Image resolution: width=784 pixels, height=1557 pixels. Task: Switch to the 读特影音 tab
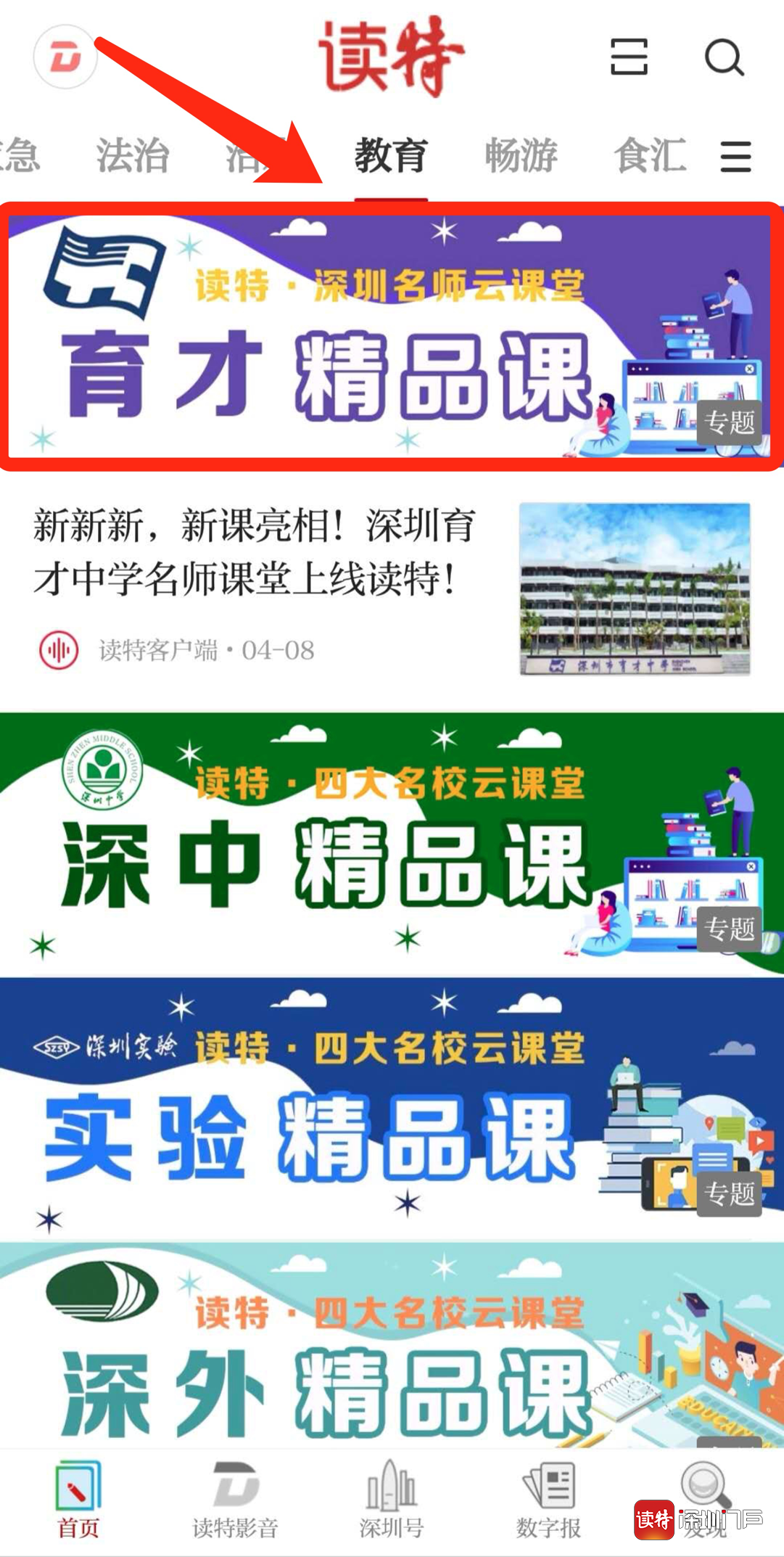click(x=235, y=1500)
